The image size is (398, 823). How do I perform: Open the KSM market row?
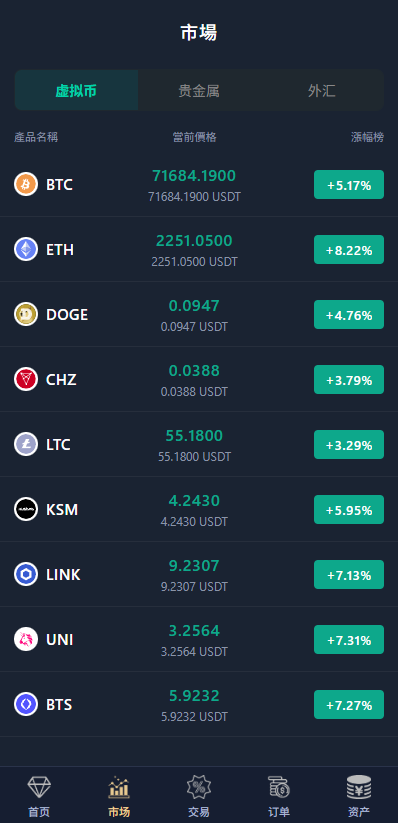coord(199,510)
